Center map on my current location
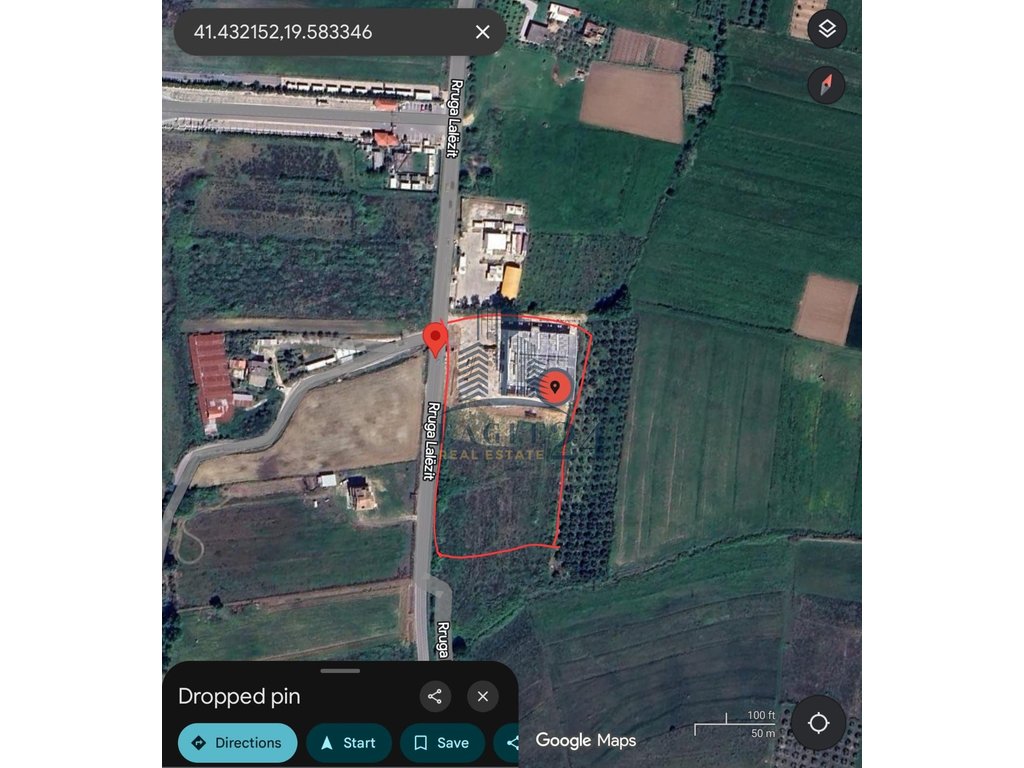 pos(818,723)
